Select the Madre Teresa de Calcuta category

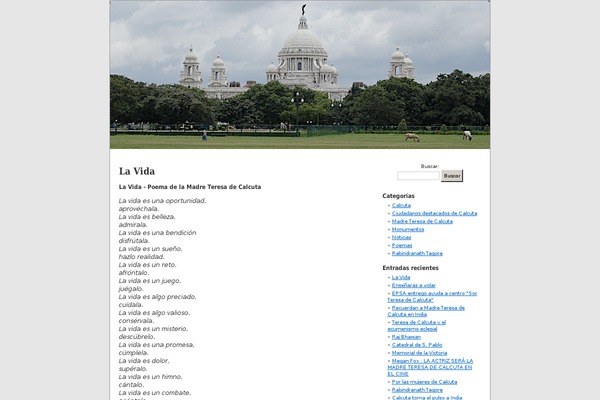click(x=422, y=221)
